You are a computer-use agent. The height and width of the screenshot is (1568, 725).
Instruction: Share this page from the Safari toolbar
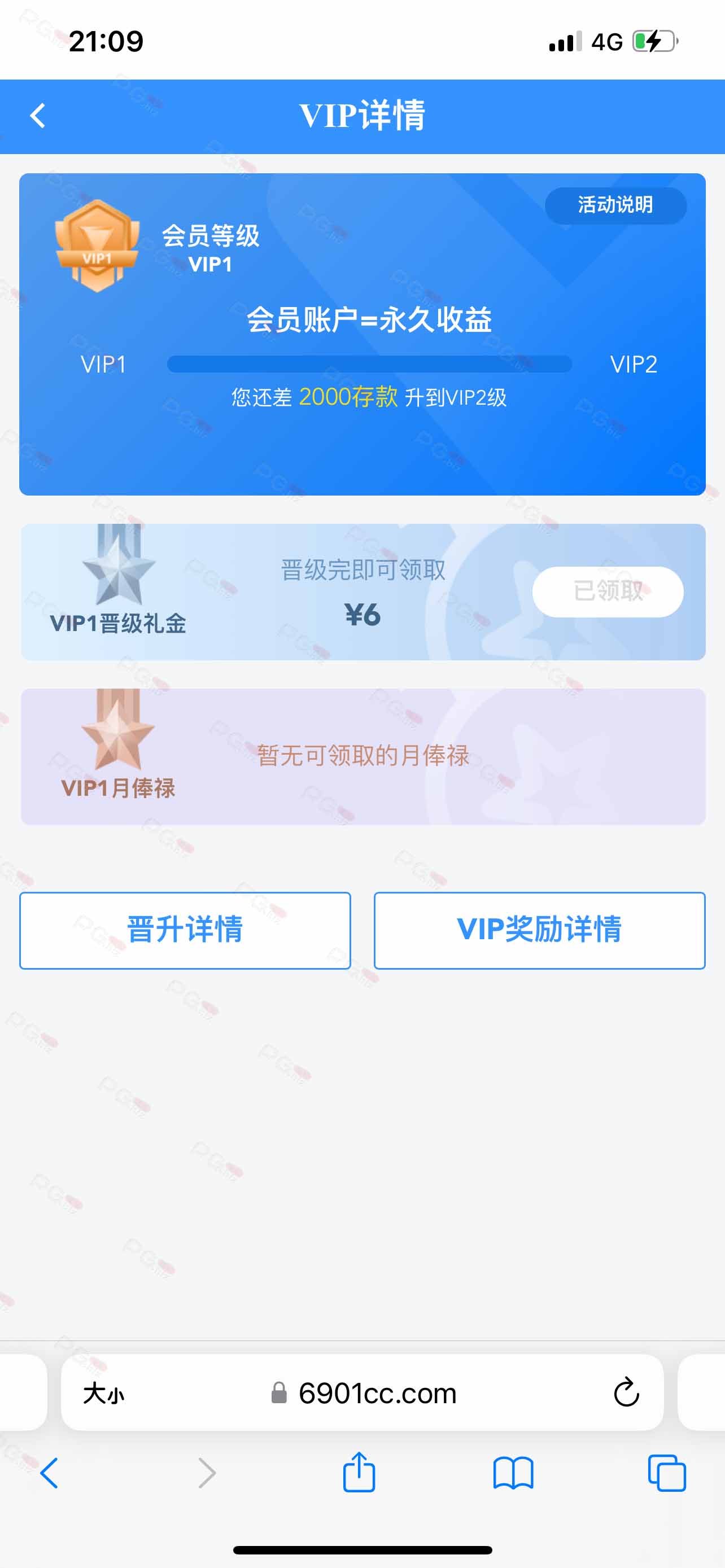[x=359, y=1472]
